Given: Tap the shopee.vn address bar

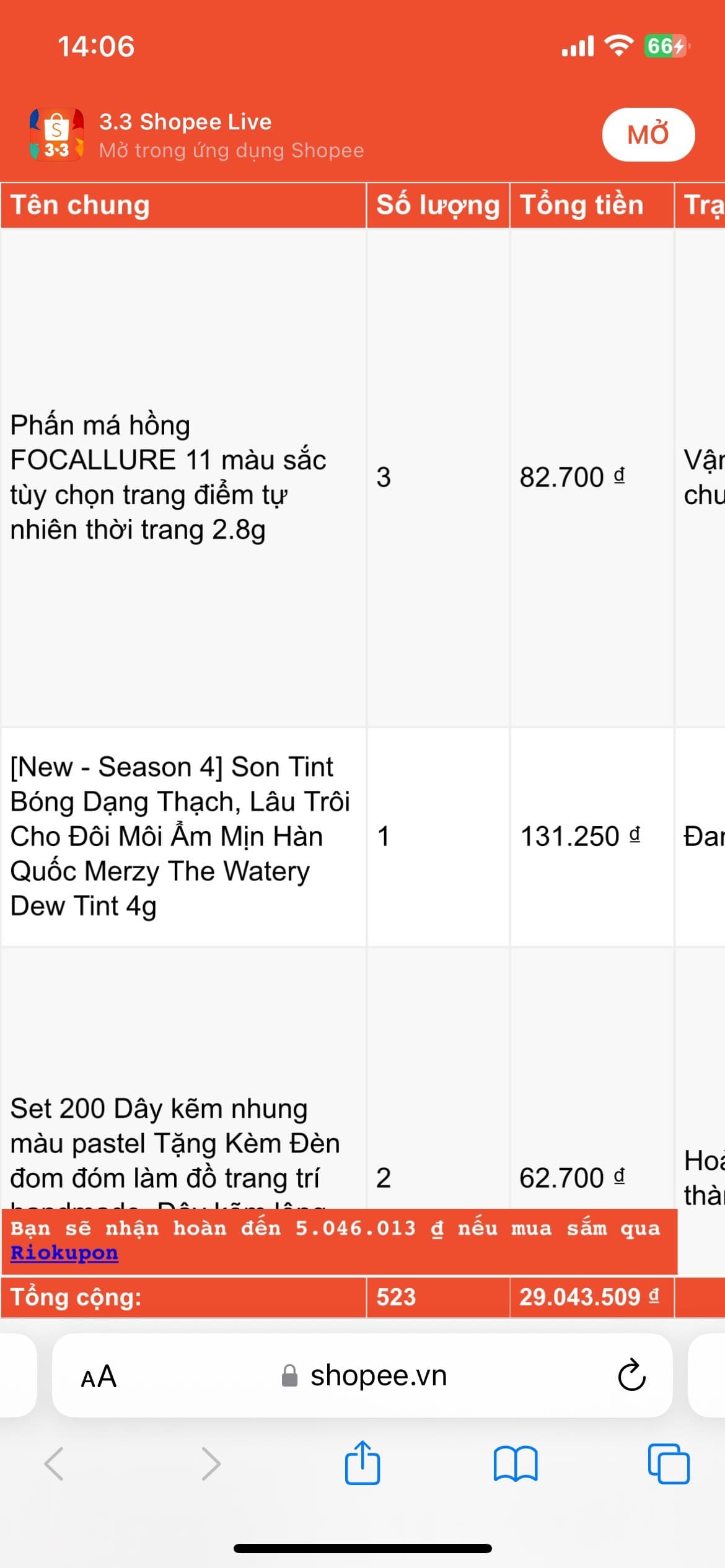Looking at the screenshot, I should click(378, 1376).
